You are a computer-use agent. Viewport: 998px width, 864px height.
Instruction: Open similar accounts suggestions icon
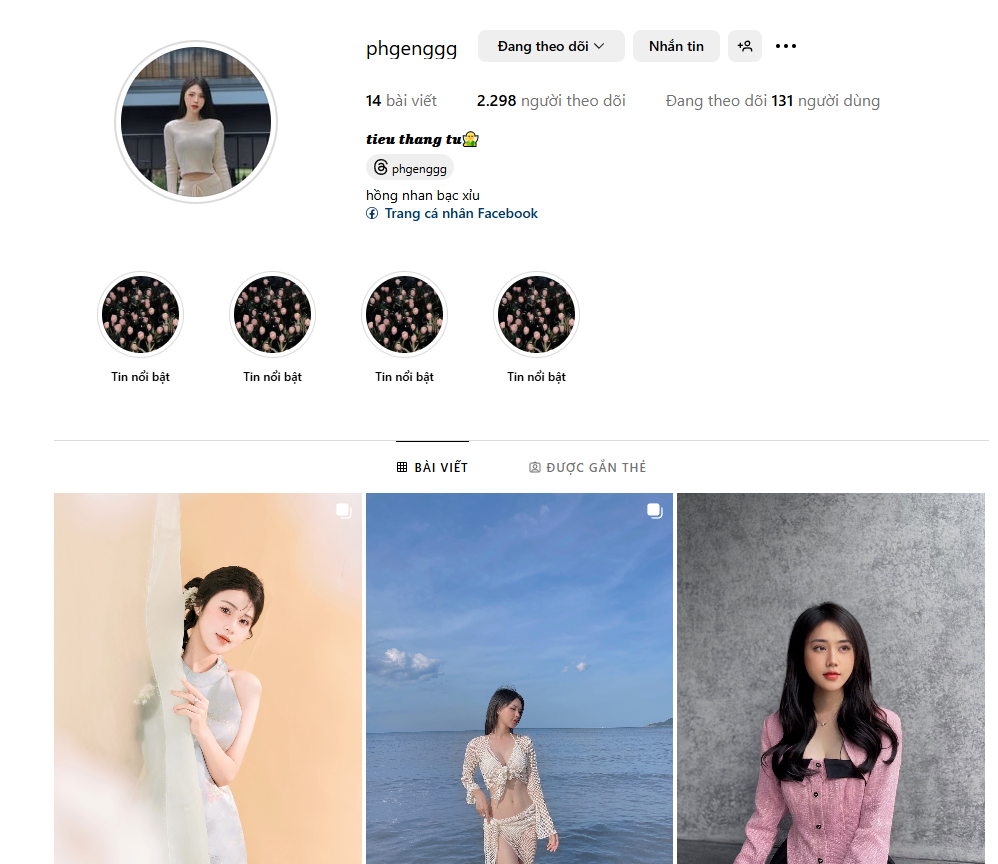pyautogui.click(x=745, y=46)
